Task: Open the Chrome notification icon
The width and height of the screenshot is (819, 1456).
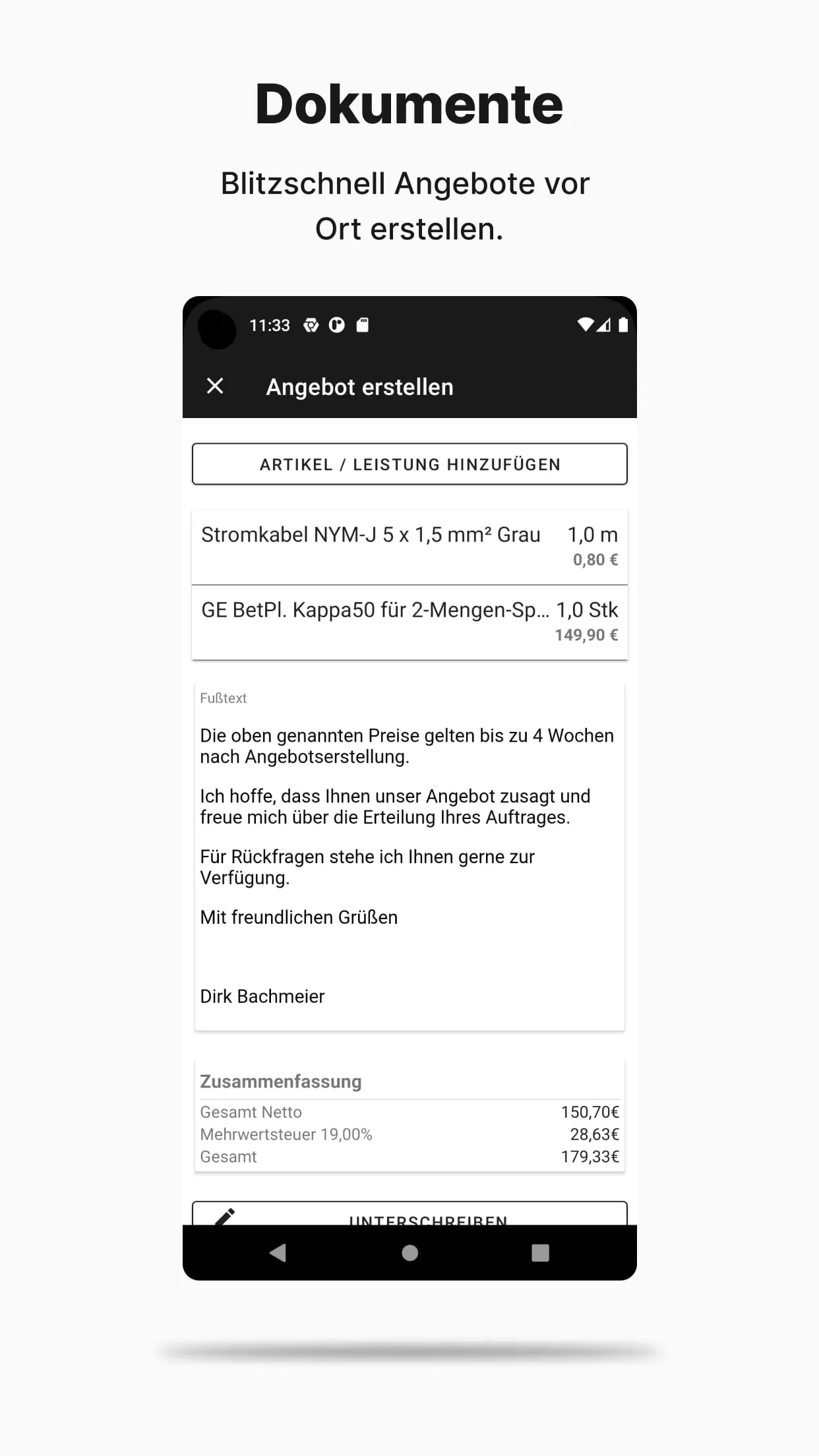Action: (311, 324)
